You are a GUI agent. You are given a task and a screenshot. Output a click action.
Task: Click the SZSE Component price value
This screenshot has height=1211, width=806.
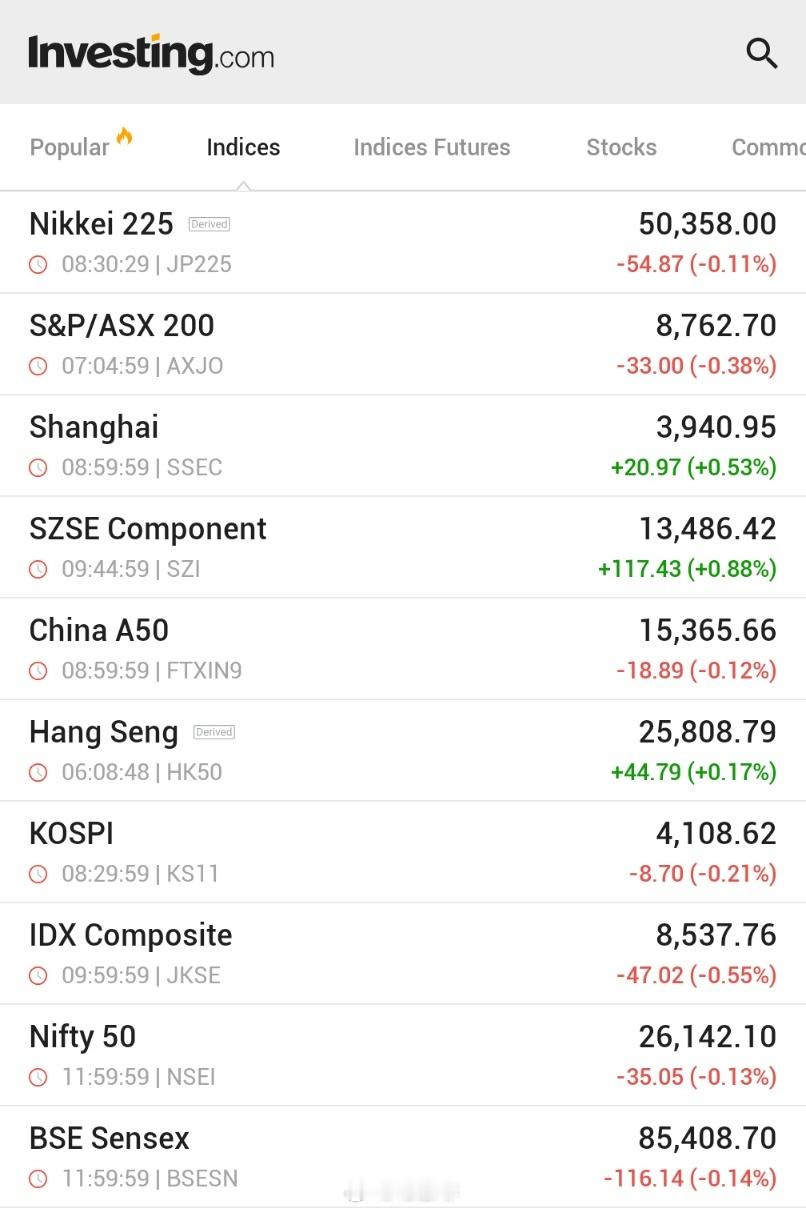tap(708, 528)
